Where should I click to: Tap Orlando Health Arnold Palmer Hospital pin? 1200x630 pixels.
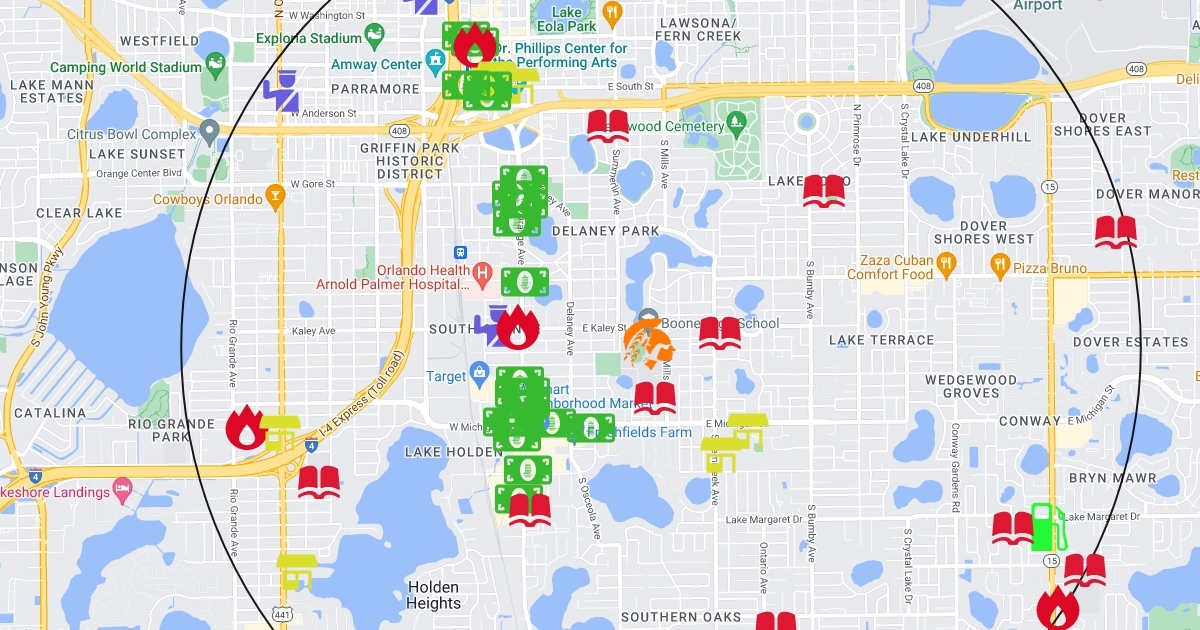click(x=483, y=272)
